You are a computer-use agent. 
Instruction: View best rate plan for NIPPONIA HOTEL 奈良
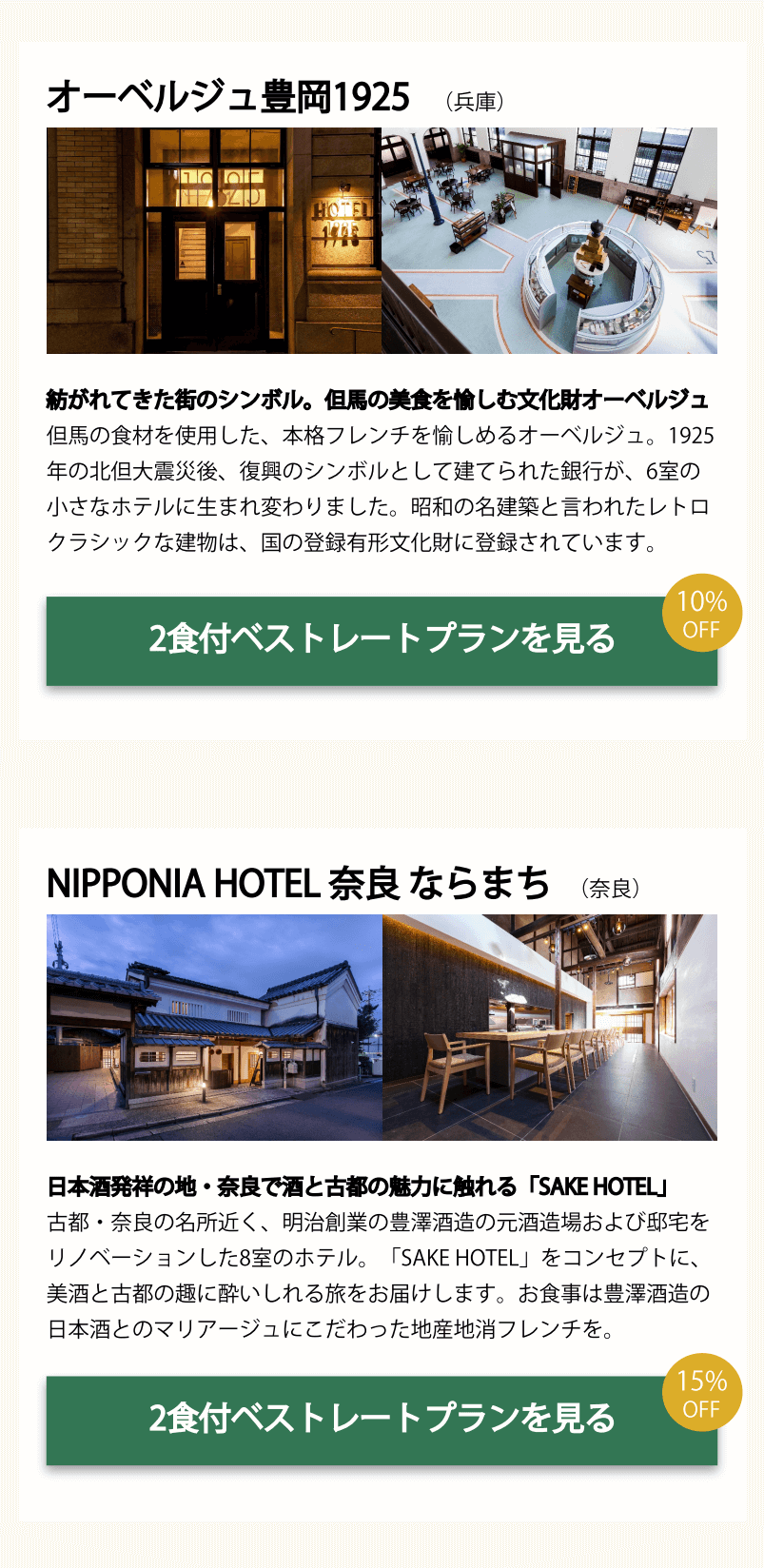pos(381,1420)
